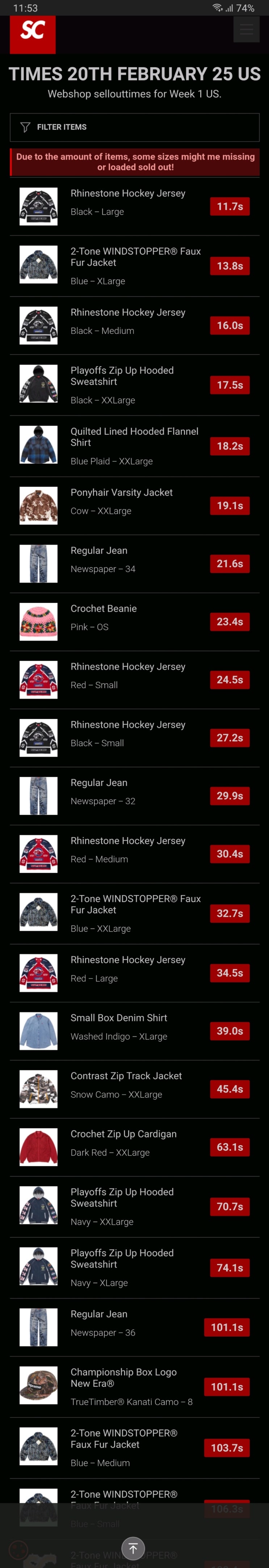The width and height of the screenshot is (269, 1568).
Task: Open Quilted Lined Hooded Flannel Shirt row
Action: (x=135, y=446)
